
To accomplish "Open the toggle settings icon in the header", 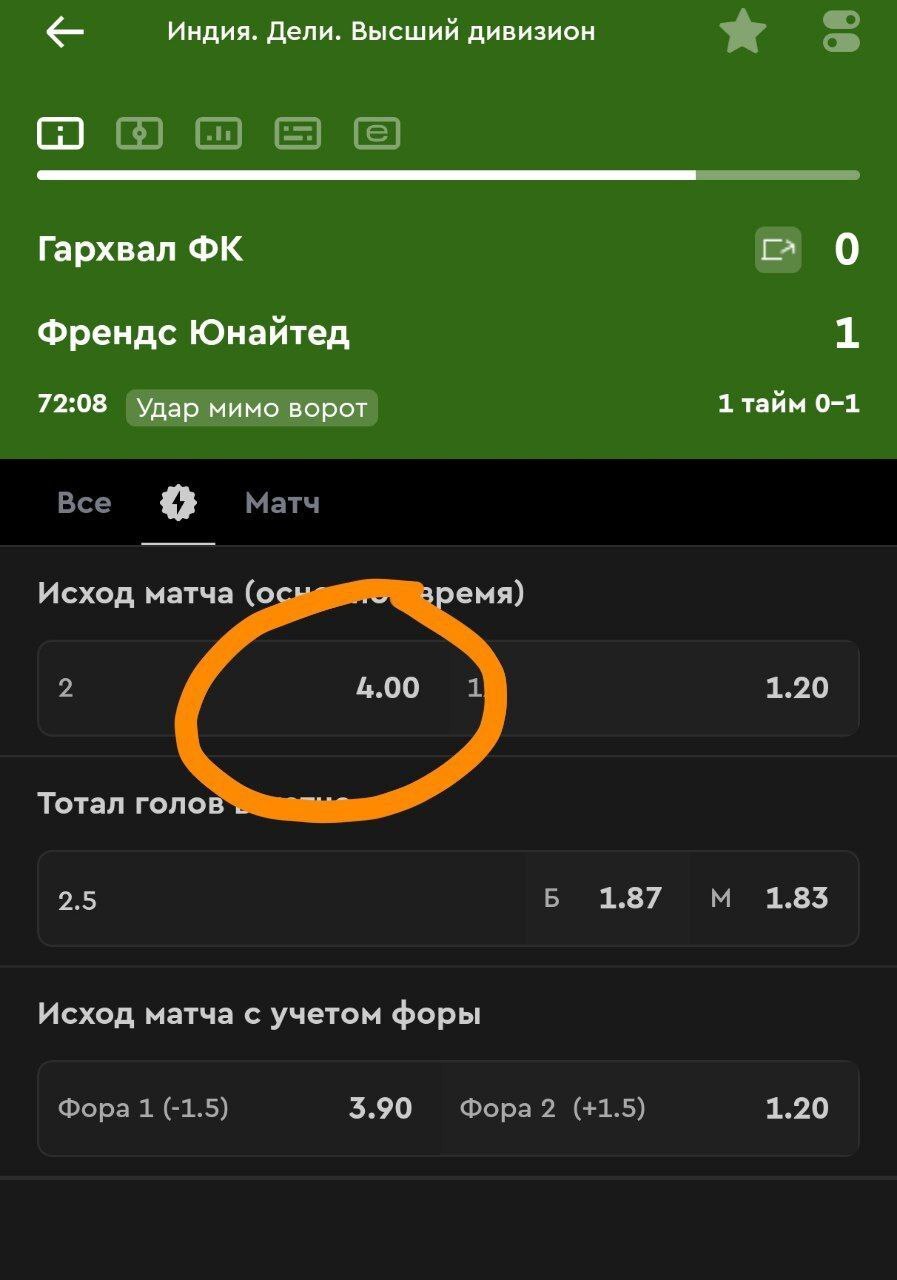I will pos(841,32).
